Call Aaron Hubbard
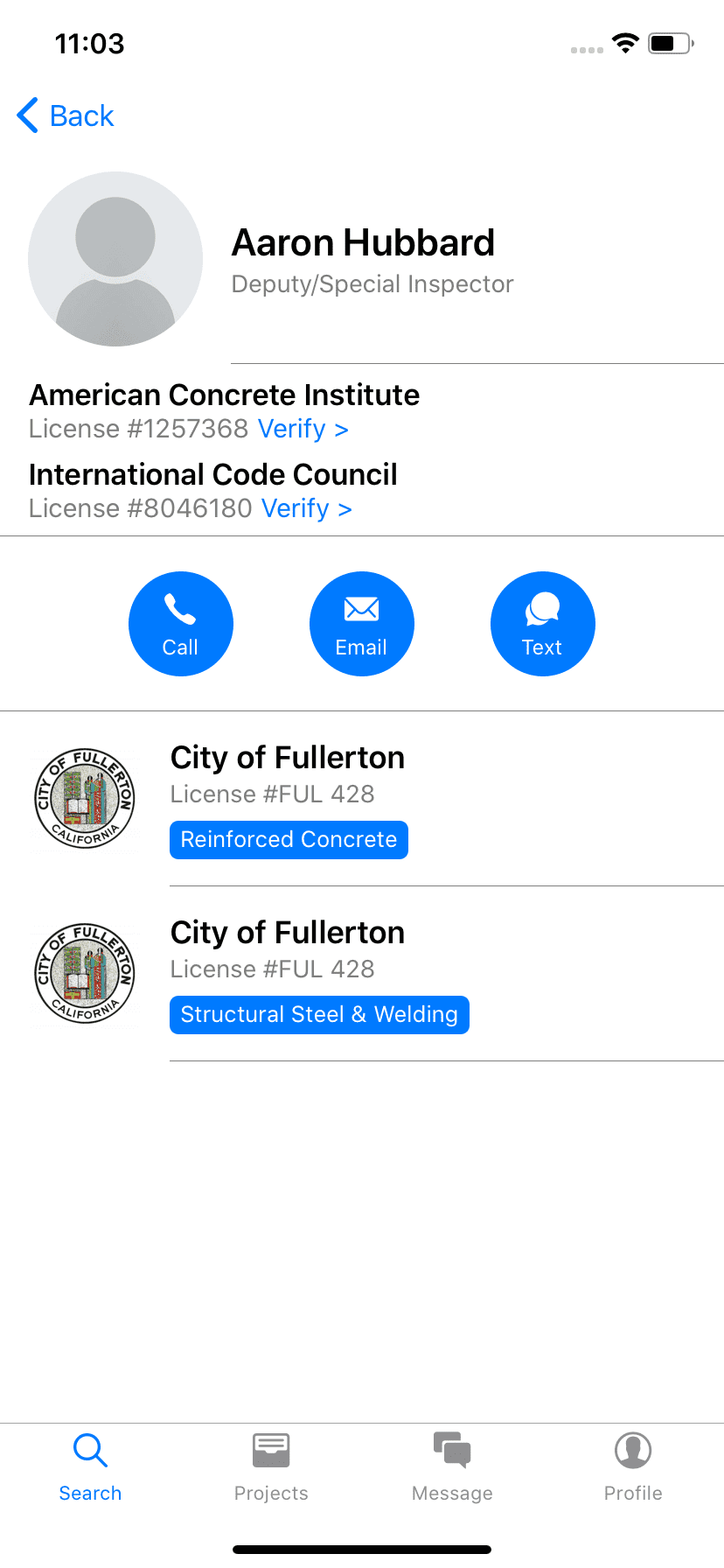Viewport: 724px width, 1568px height. click(181, 624)
